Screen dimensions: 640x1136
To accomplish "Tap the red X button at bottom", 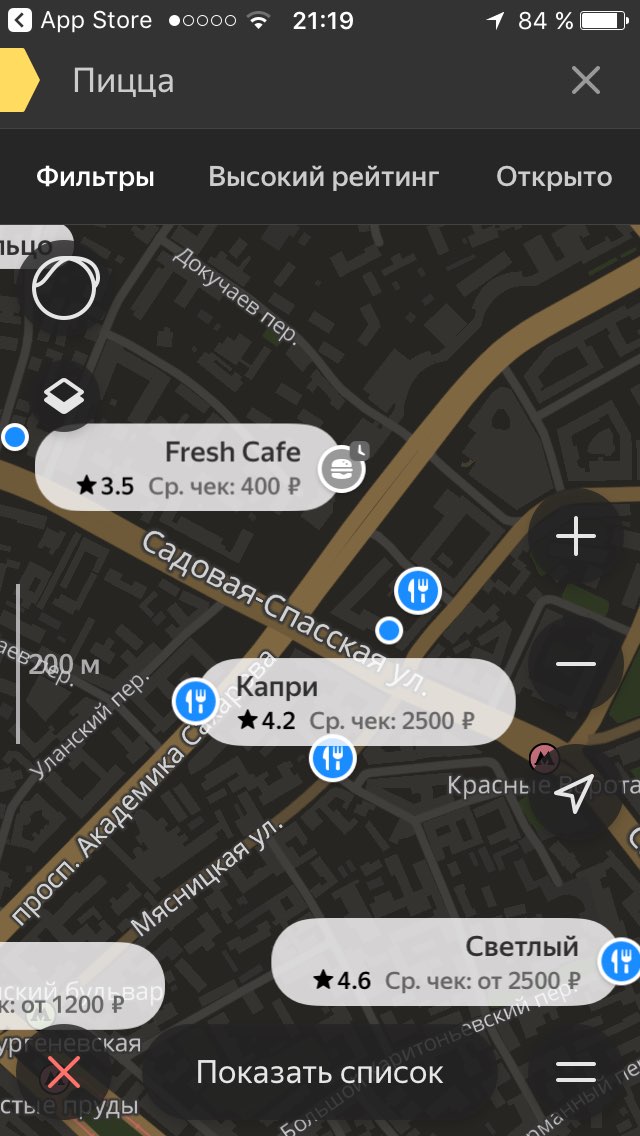I will click(x=63, y=1072).
